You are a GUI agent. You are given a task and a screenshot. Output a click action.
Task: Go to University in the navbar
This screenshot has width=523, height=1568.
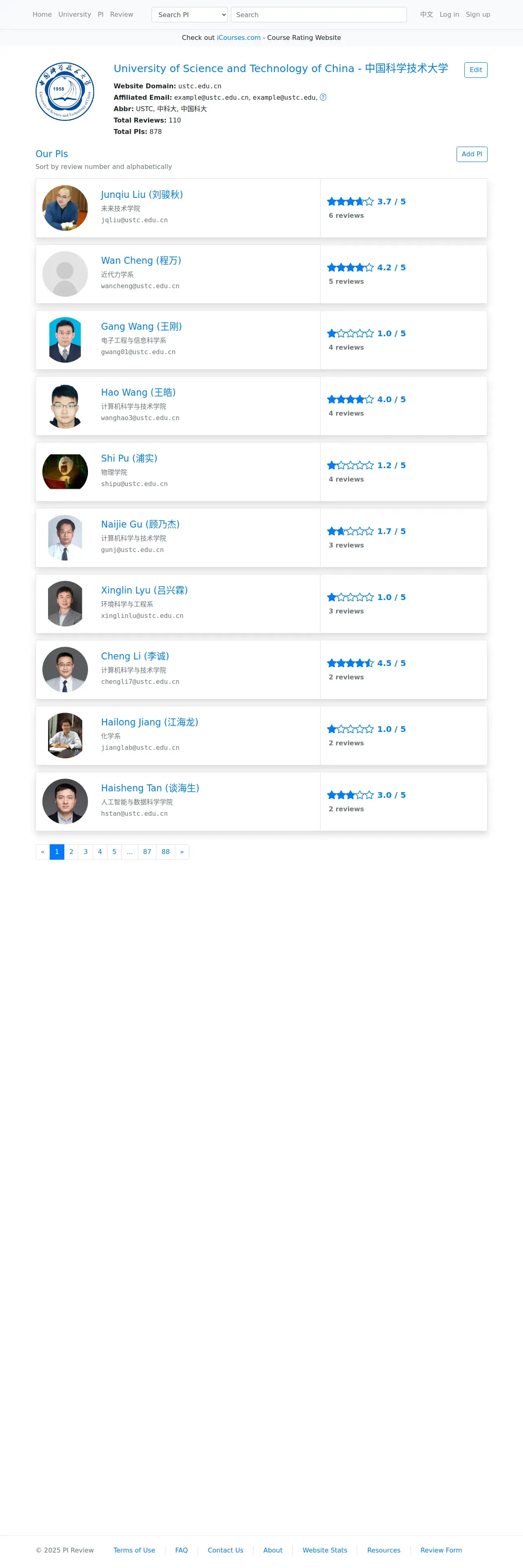tap(75, 15)
